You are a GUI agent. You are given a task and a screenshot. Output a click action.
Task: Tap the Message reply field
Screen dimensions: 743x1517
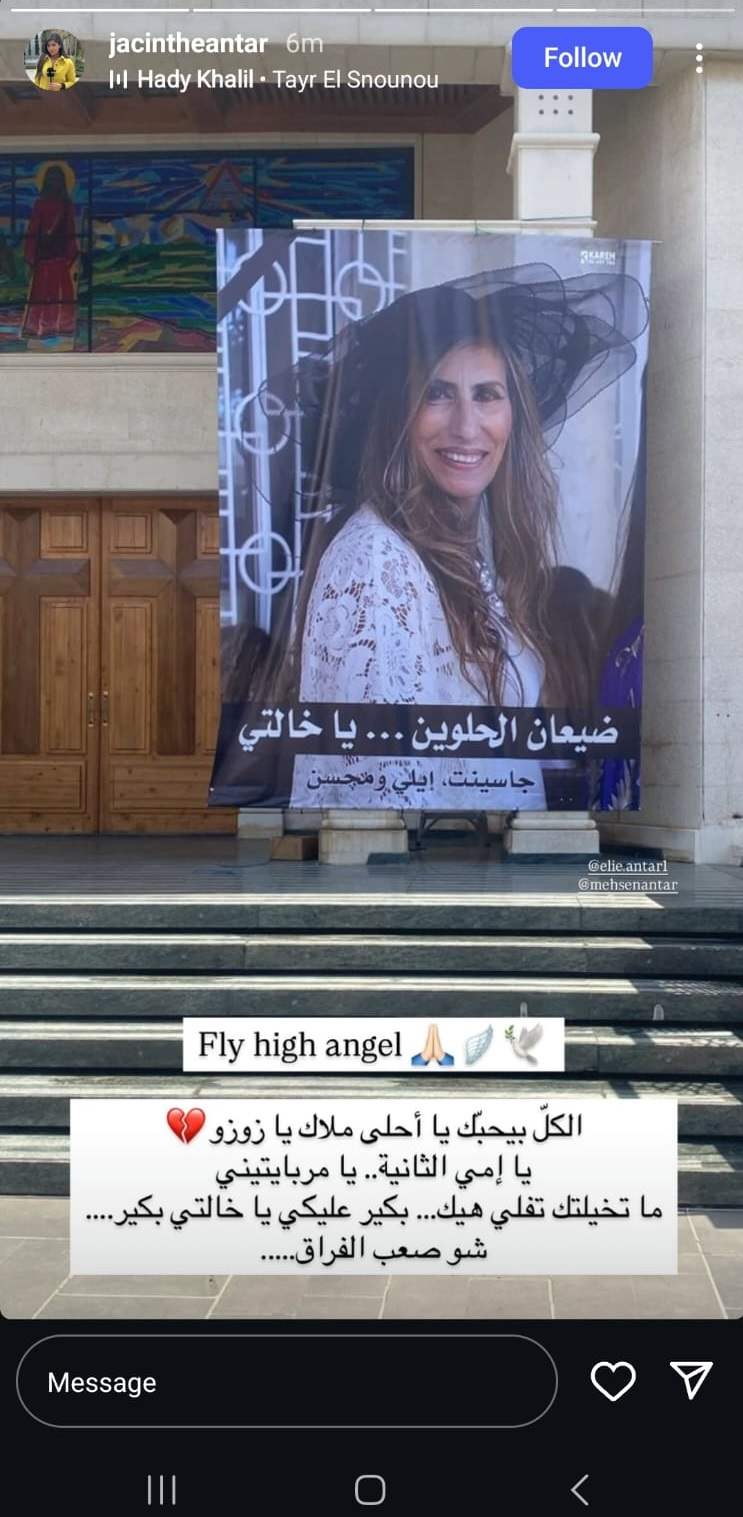pos(287,1381)
